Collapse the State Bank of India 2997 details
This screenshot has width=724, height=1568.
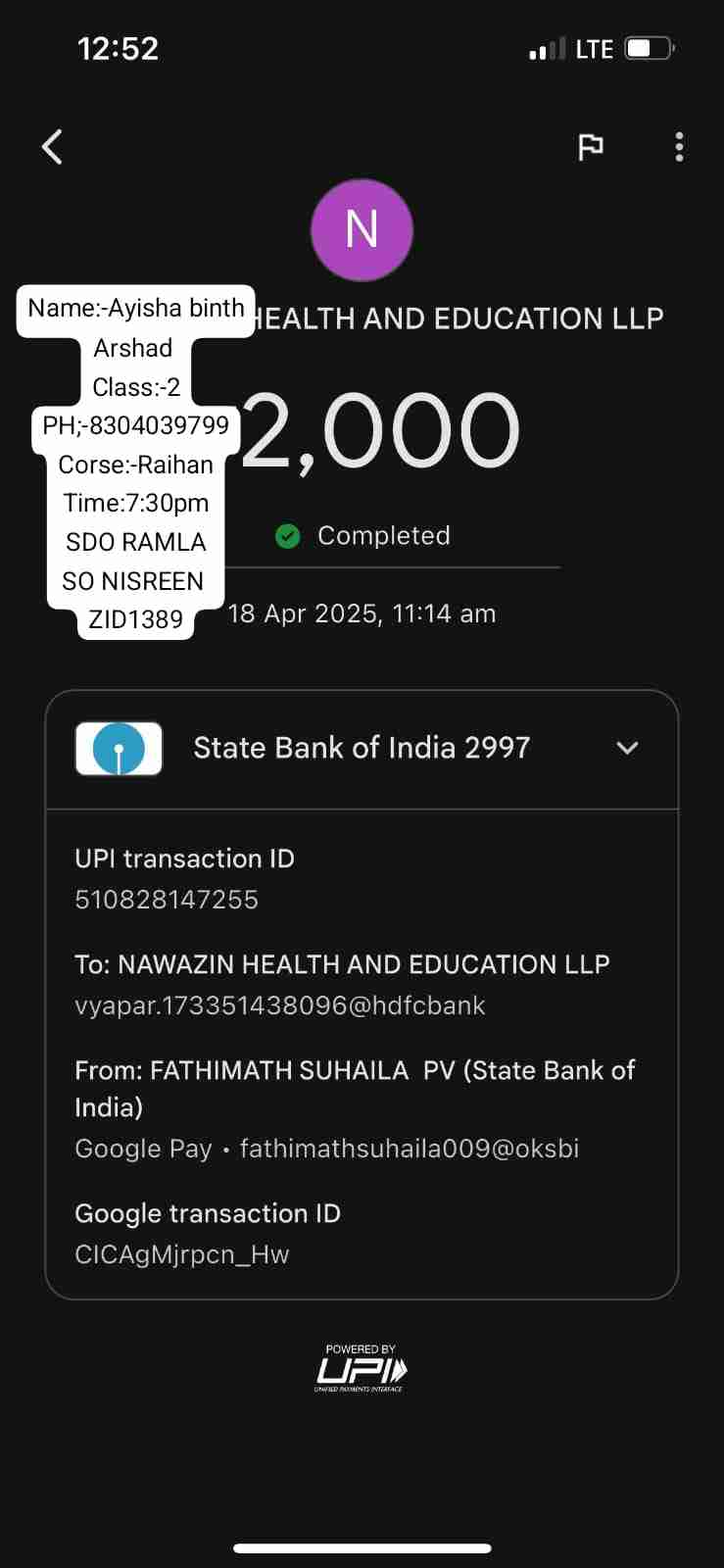click(627, 748)
